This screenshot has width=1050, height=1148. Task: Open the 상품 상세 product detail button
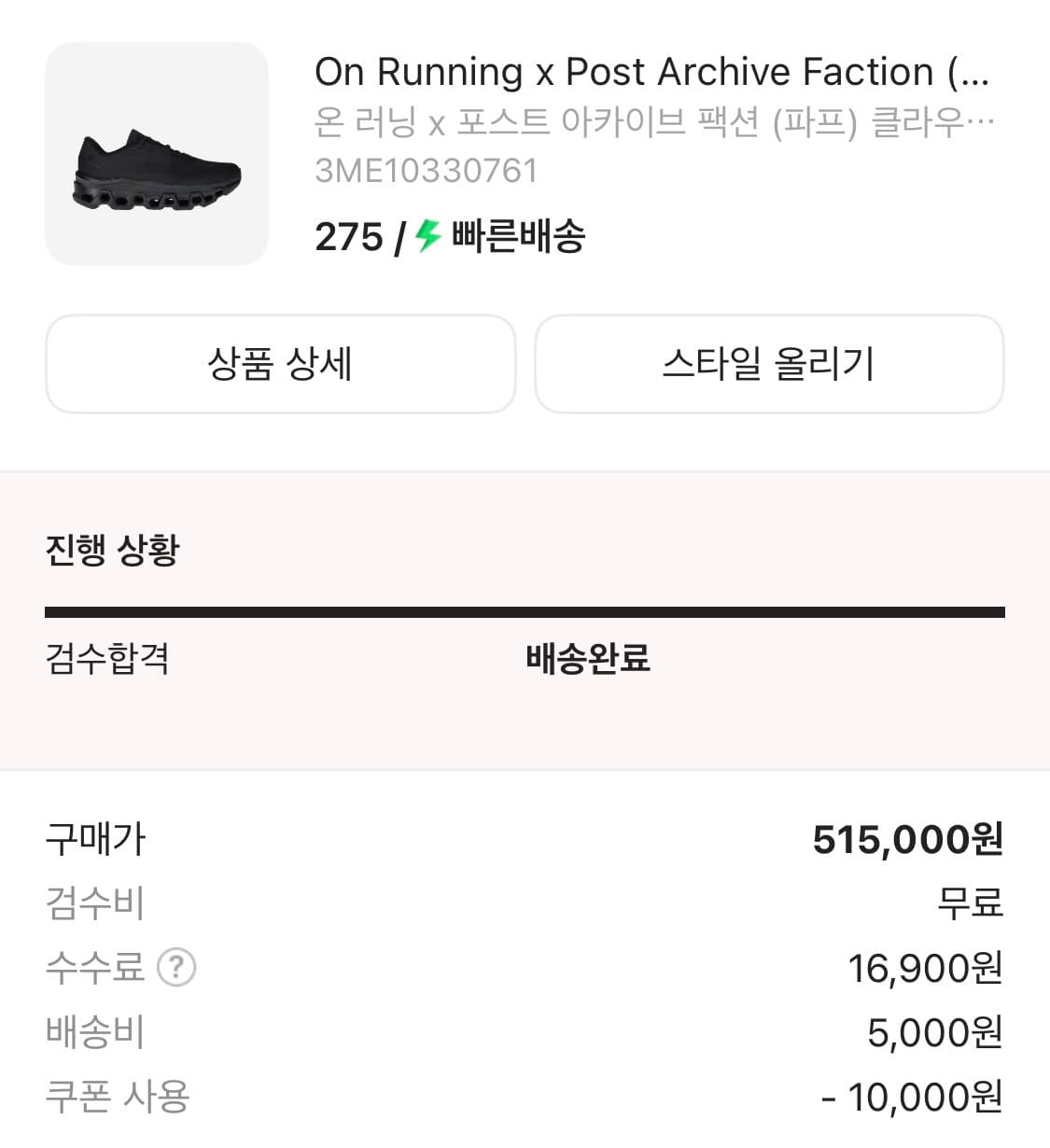point(280,365)
